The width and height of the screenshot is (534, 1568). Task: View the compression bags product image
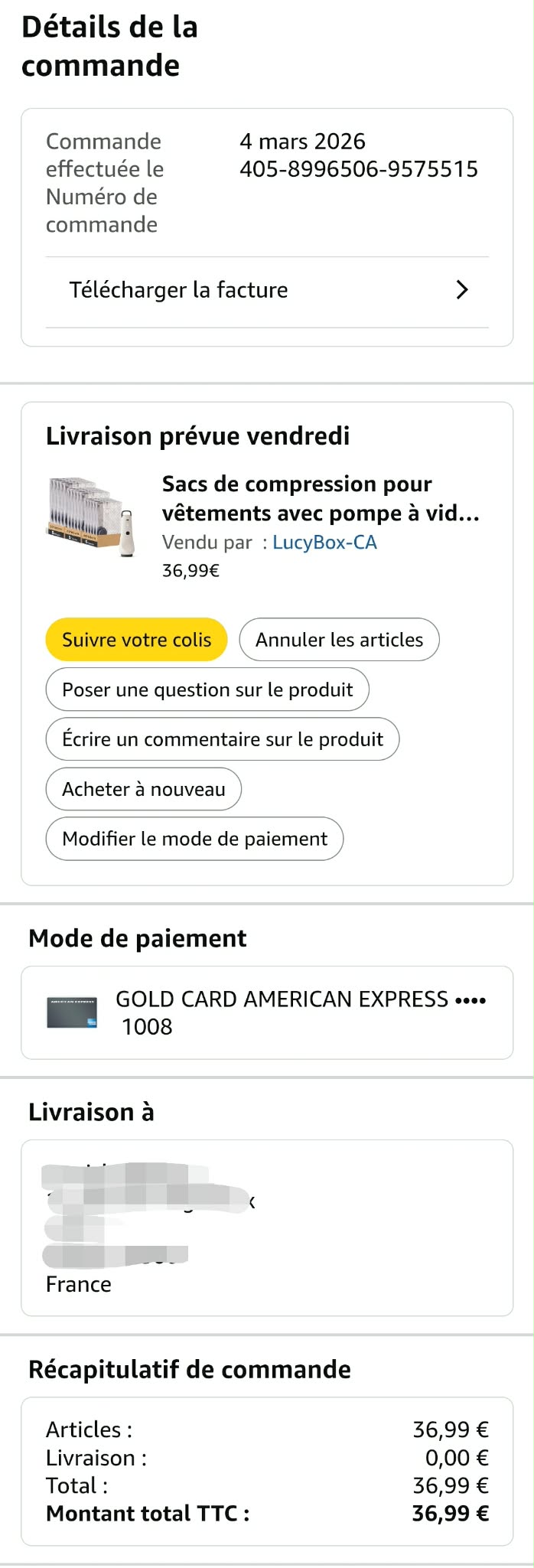93,517
